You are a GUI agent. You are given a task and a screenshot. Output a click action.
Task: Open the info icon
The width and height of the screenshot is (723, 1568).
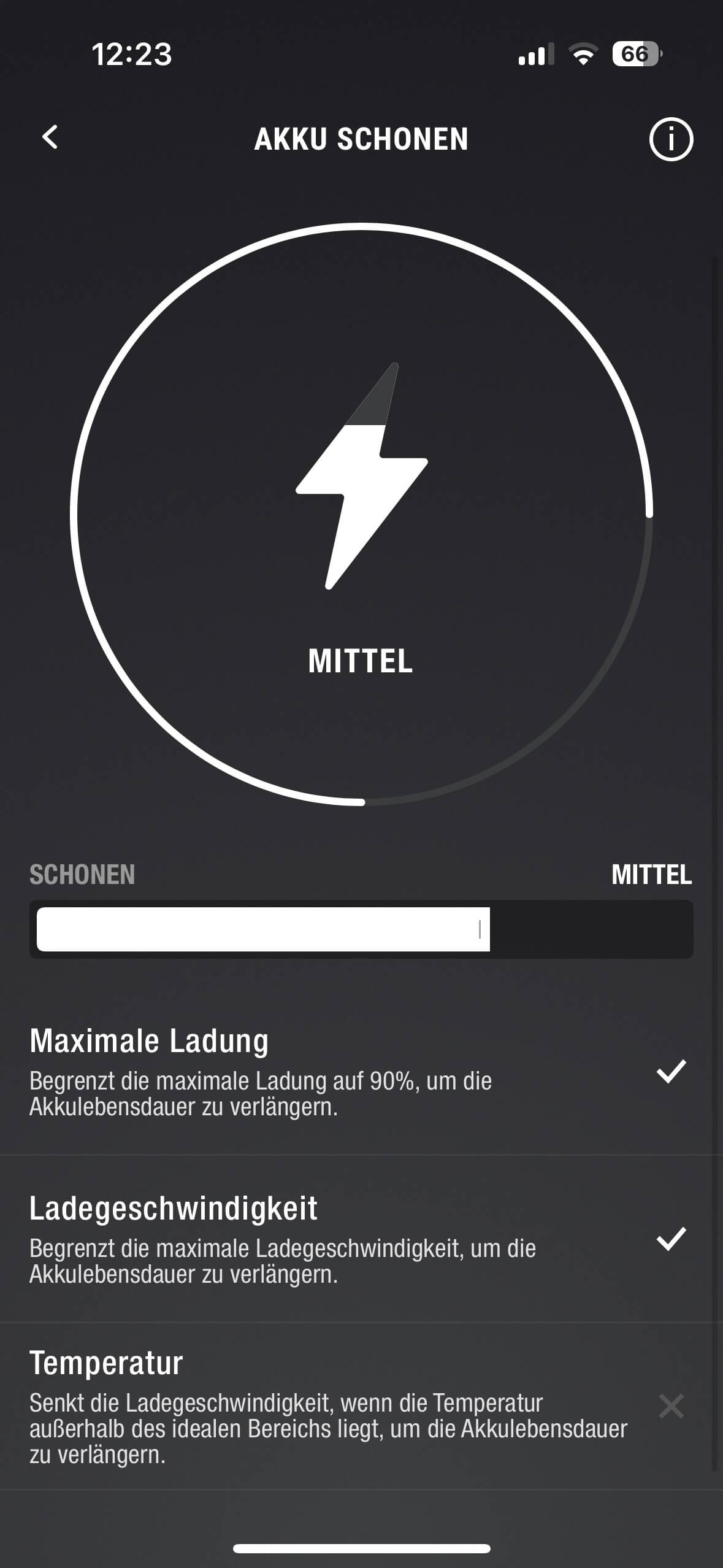[671, 139]
